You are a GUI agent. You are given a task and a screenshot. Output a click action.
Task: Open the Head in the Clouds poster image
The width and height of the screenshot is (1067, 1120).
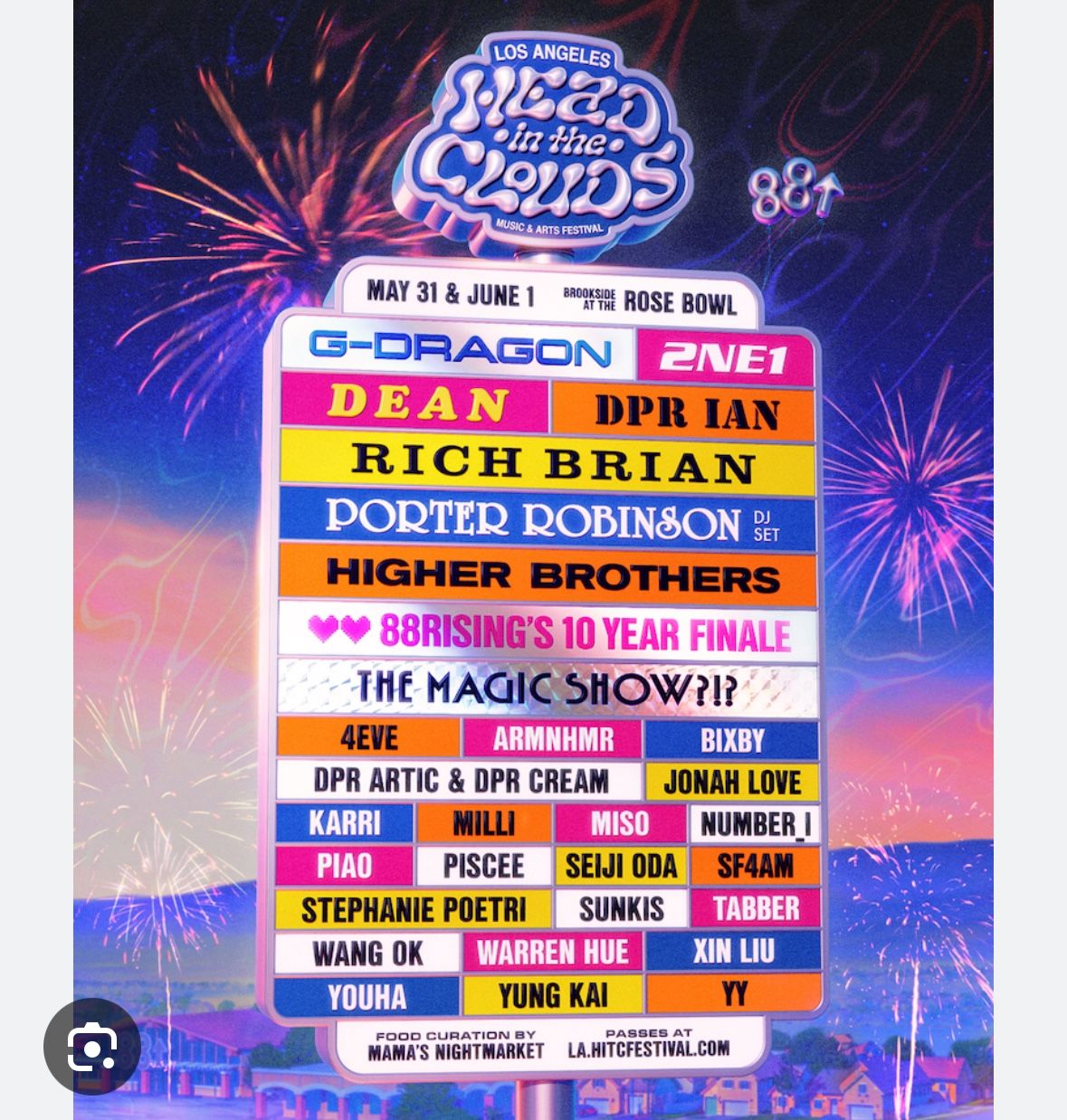pos(533,560)
